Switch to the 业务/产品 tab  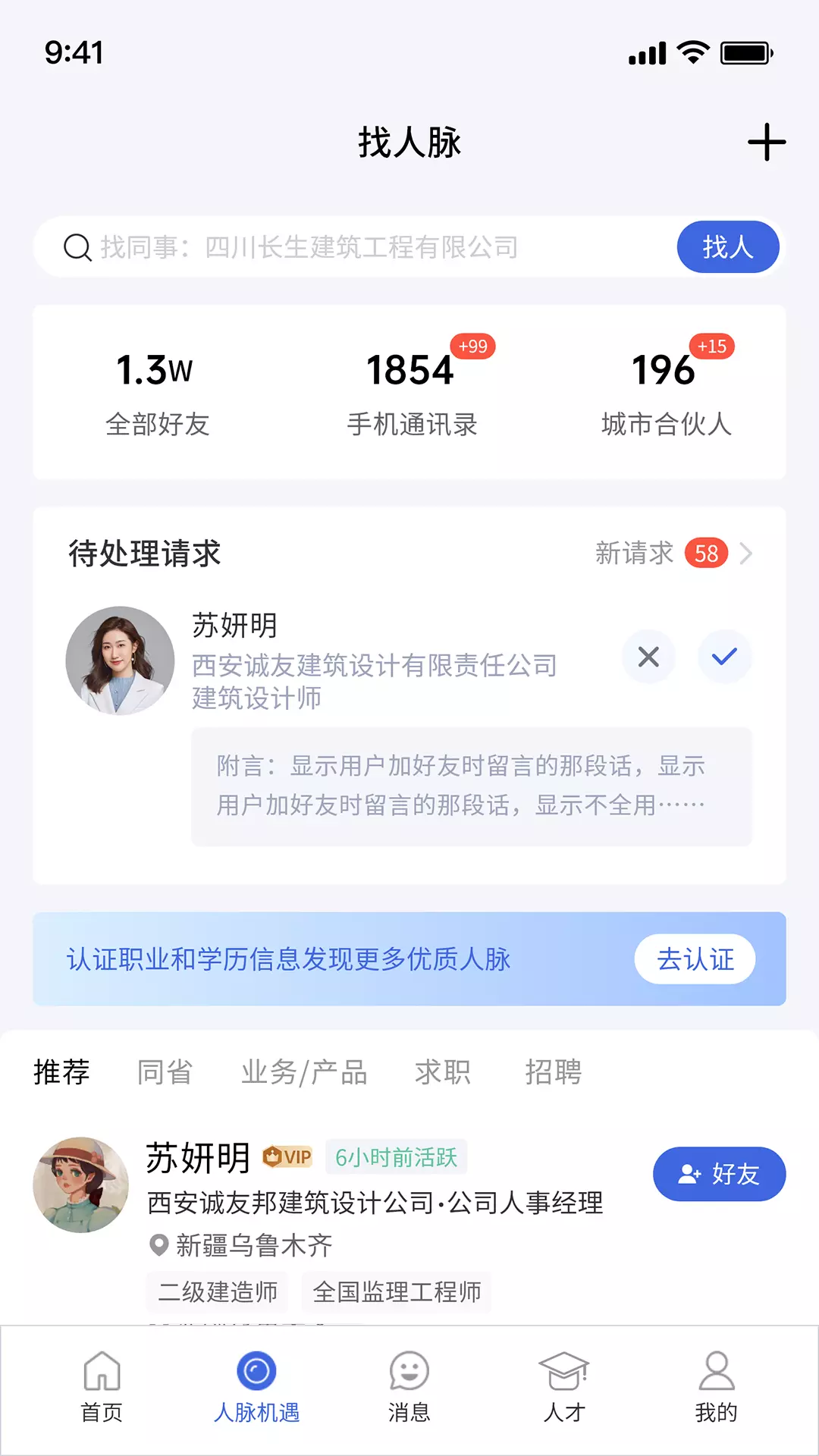[304, 1072]
